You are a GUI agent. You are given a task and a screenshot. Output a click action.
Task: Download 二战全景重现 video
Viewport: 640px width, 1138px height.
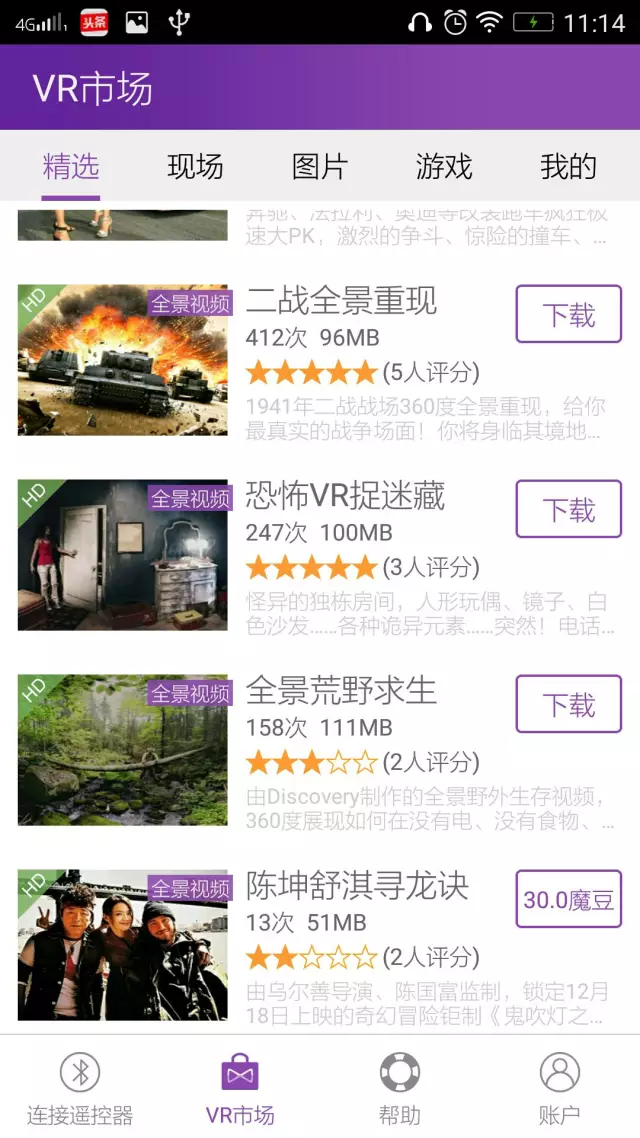coord(568,315)
